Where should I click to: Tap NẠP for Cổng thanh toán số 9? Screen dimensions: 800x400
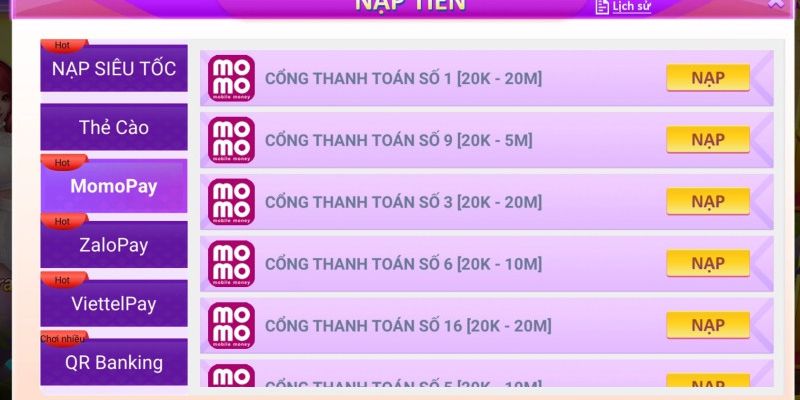click(x=707, y=140)
